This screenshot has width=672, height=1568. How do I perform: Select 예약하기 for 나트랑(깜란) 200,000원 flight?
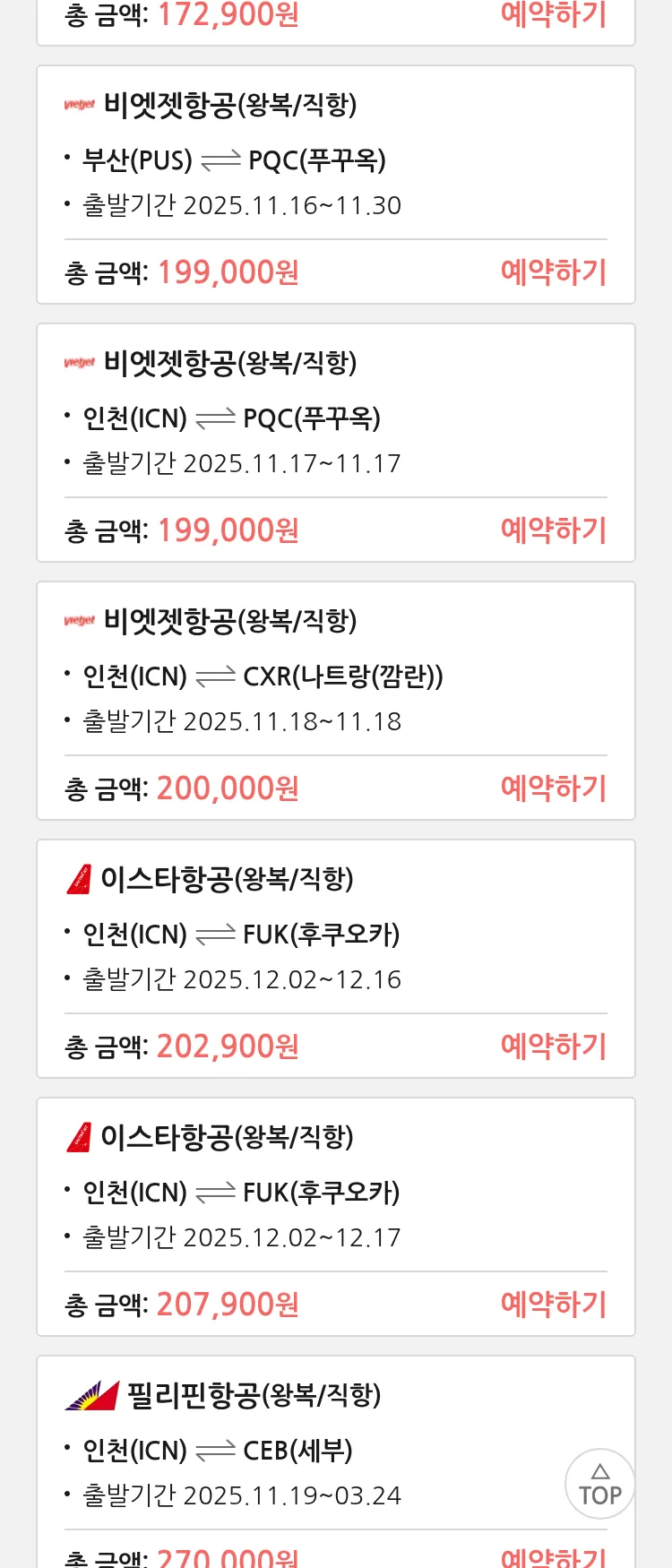(x=553, y=788)
